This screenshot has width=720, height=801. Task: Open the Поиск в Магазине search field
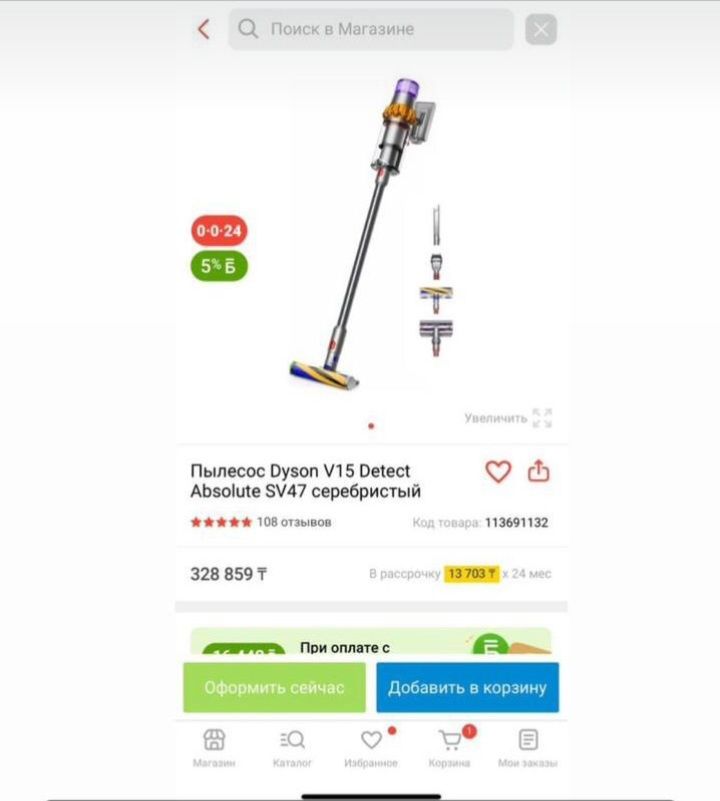coord(370,30)
